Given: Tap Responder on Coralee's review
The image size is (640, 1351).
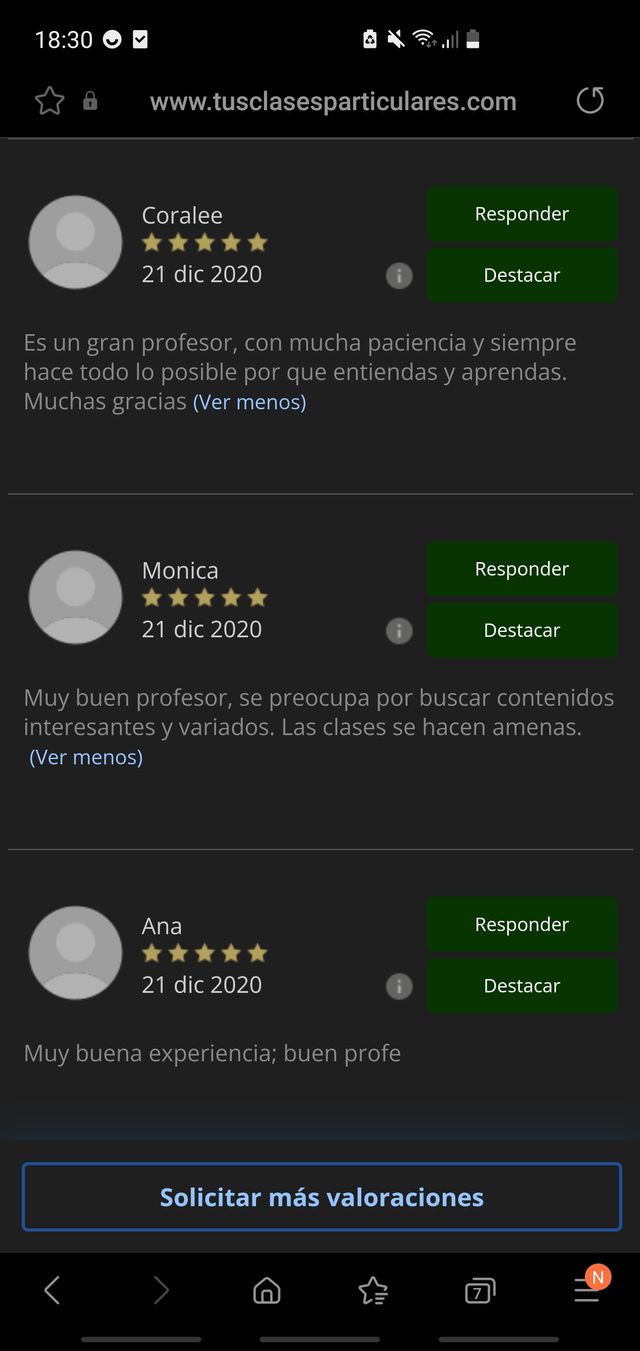Looking at the screenshot, I should [521, 214].
